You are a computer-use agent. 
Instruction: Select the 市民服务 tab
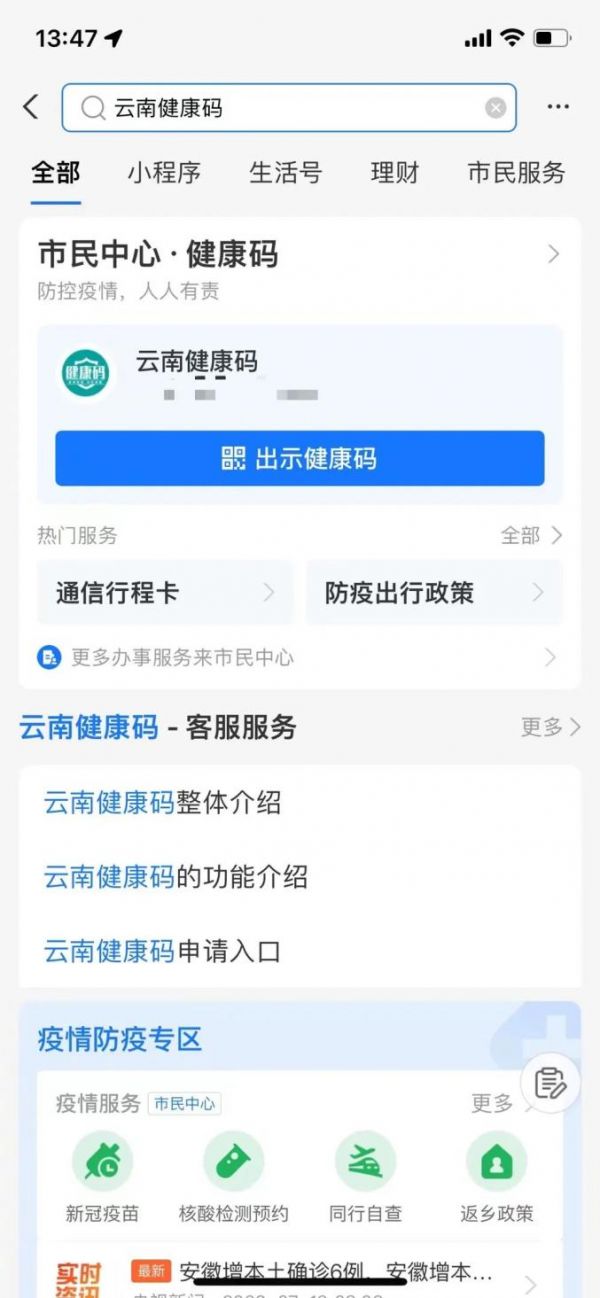pyautogui.click(x=516, y=172)
